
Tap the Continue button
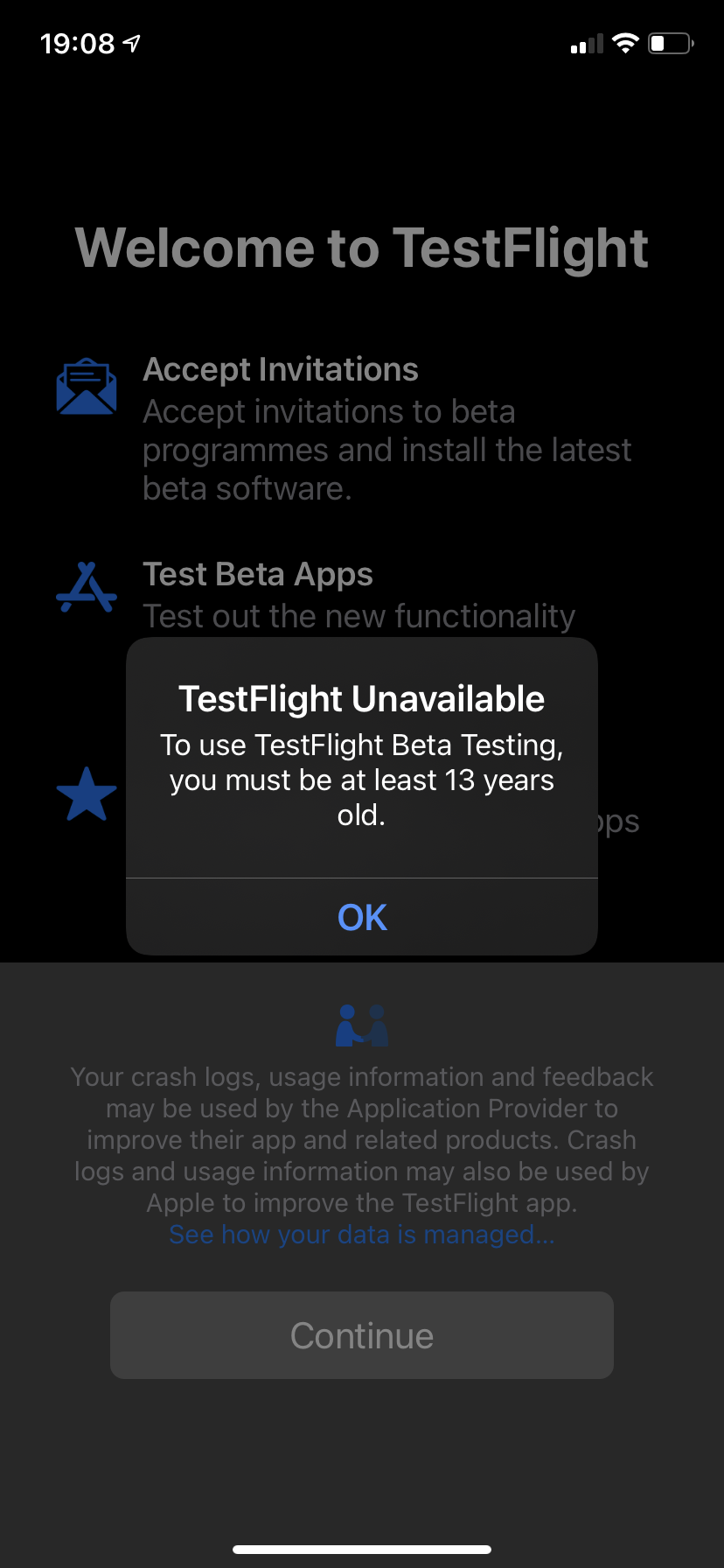[362, 1335]
